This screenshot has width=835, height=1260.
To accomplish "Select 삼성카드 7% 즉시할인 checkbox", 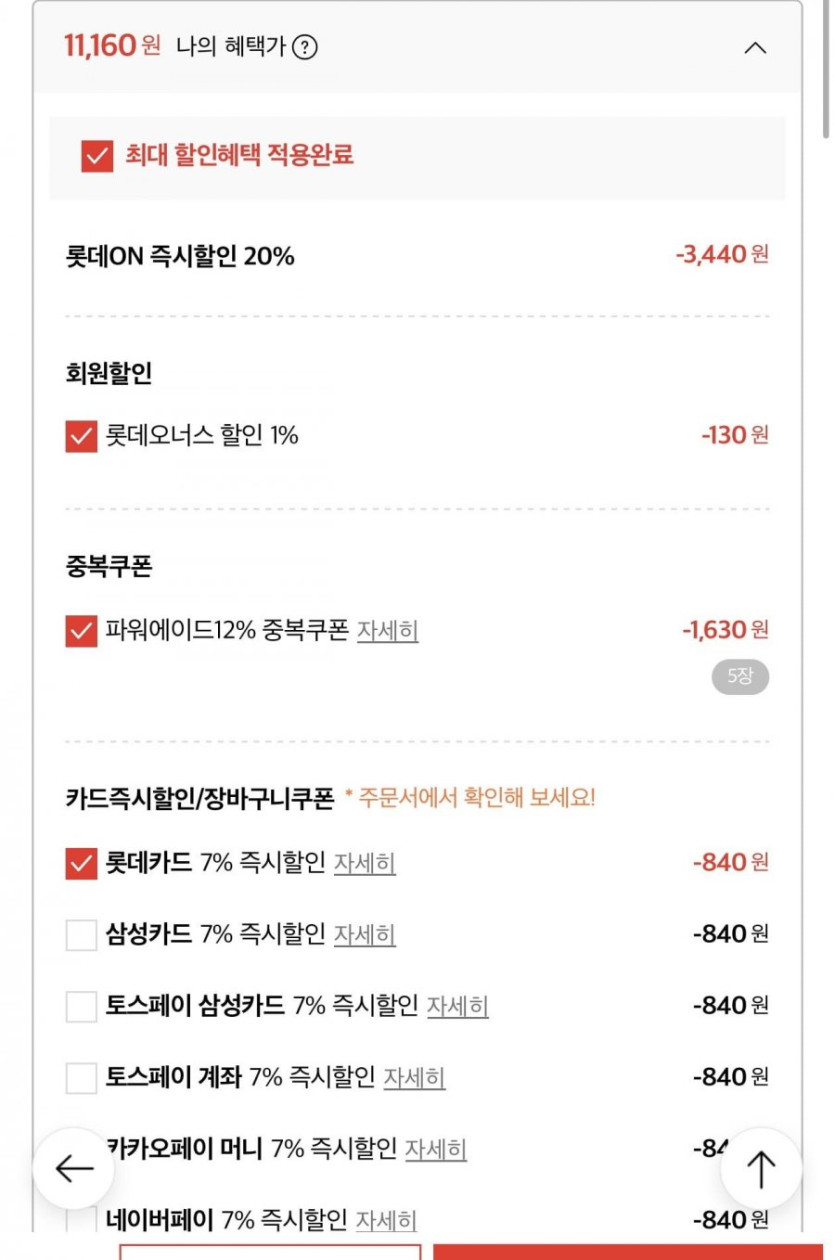I will [81, 935].
